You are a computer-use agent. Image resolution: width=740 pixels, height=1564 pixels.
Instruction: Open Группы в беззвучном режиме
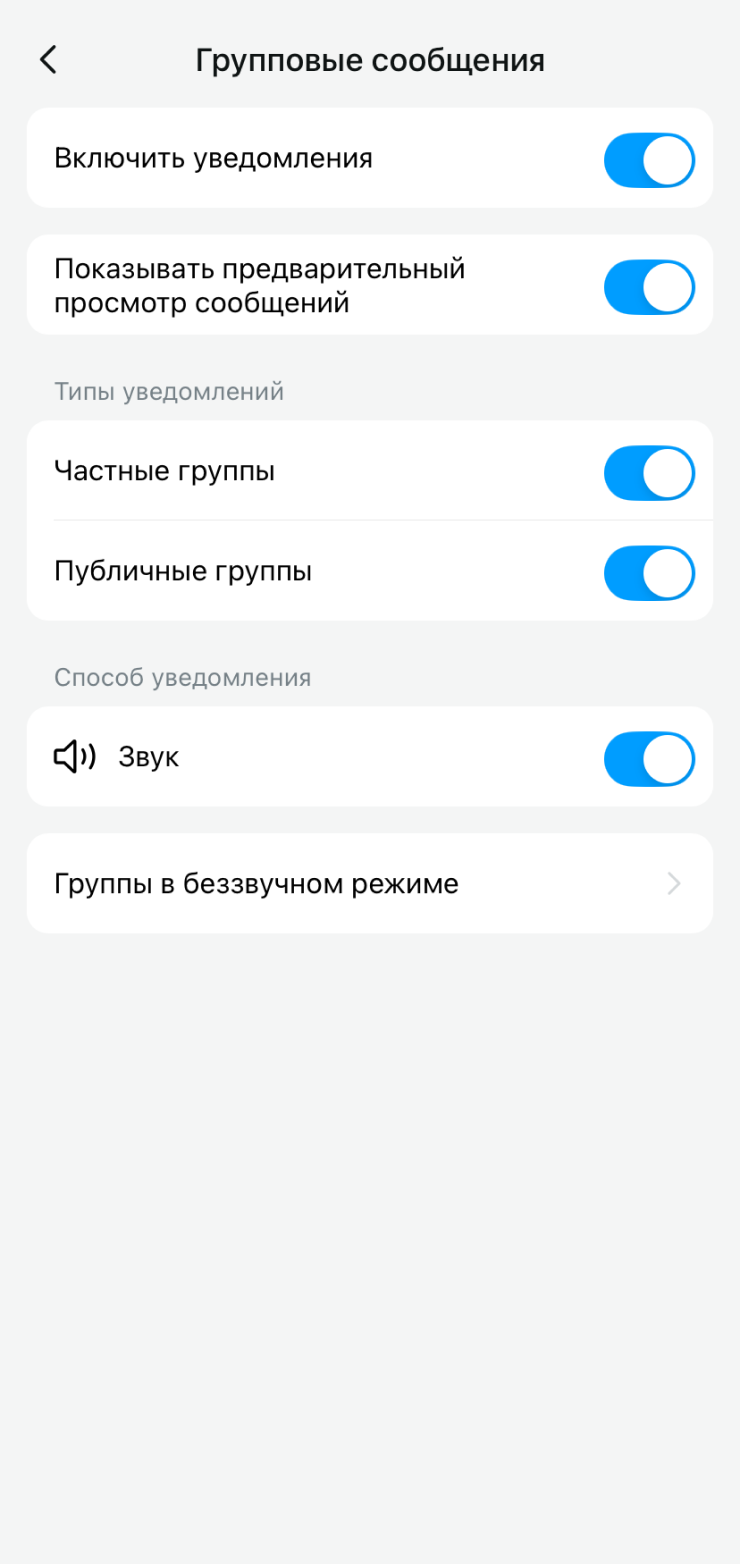point(369,884)
